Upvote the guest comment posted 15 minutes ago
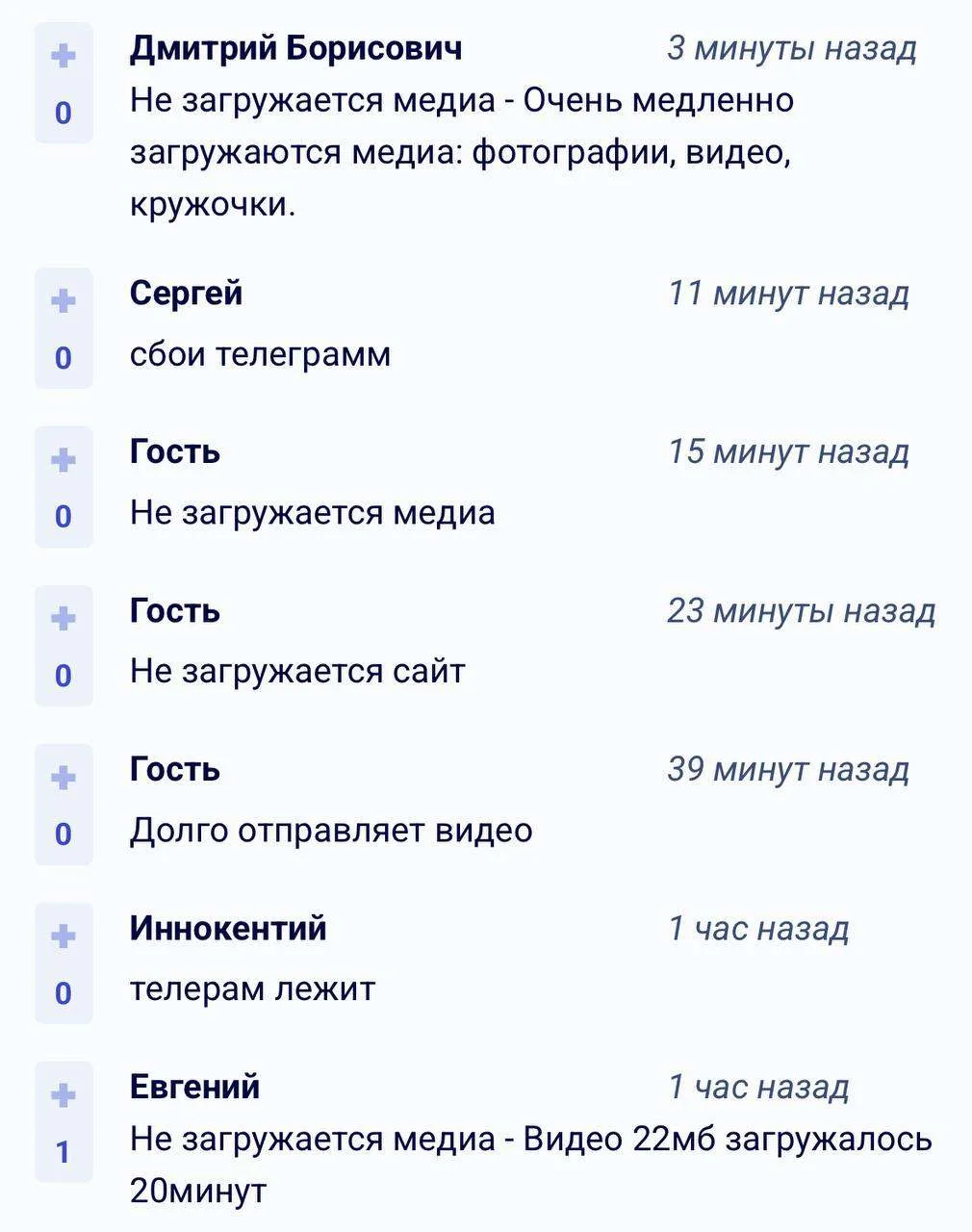The height and width of the screenshot is (1232, 972). pos(64,460)
